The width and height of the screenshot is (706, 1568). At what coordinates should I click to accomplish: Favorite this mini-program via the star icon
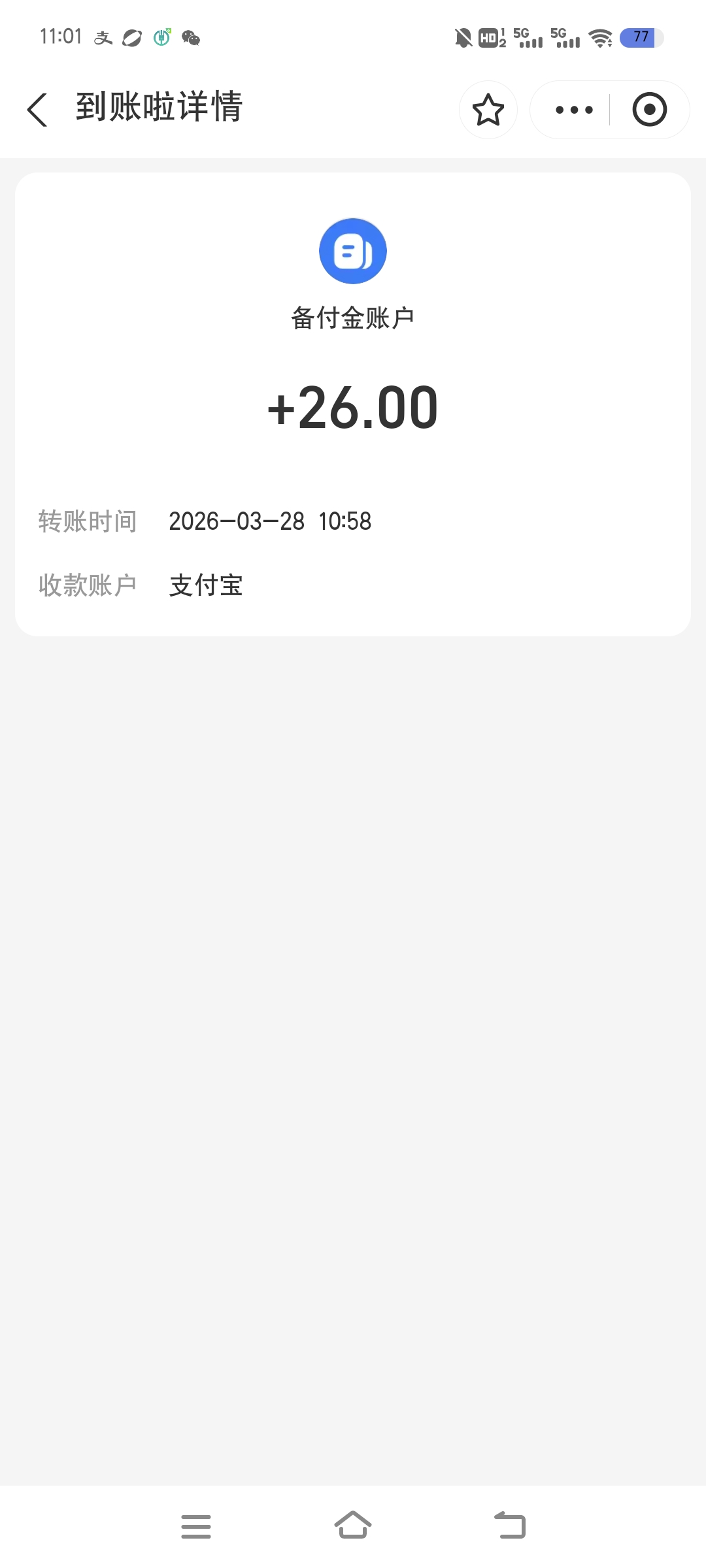pyautogui.click(x=488, y=110)
